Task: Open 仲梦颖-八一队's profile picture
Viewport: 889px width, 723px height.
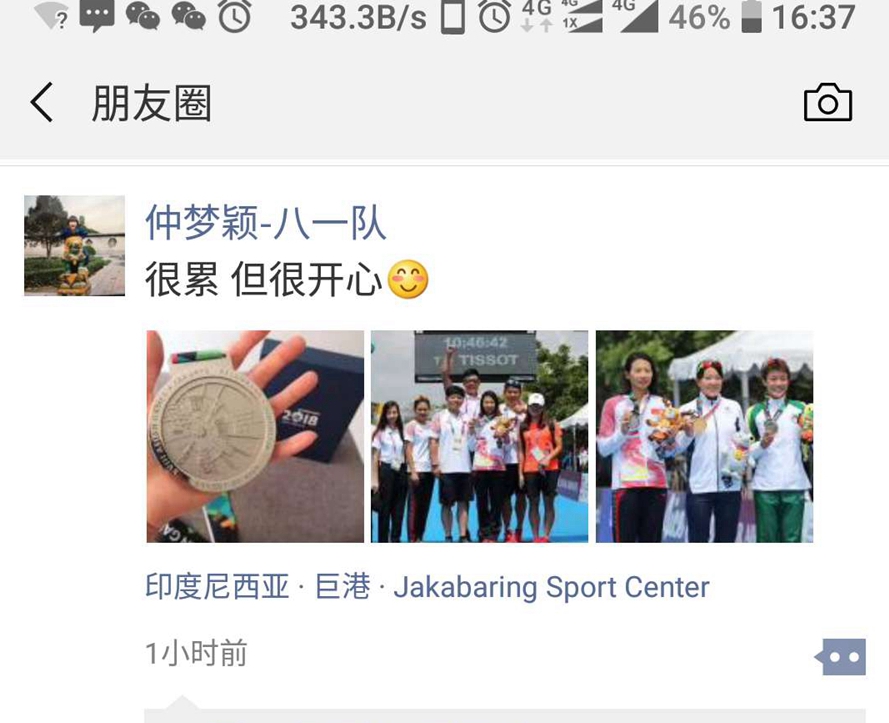Action: (74, 246)
